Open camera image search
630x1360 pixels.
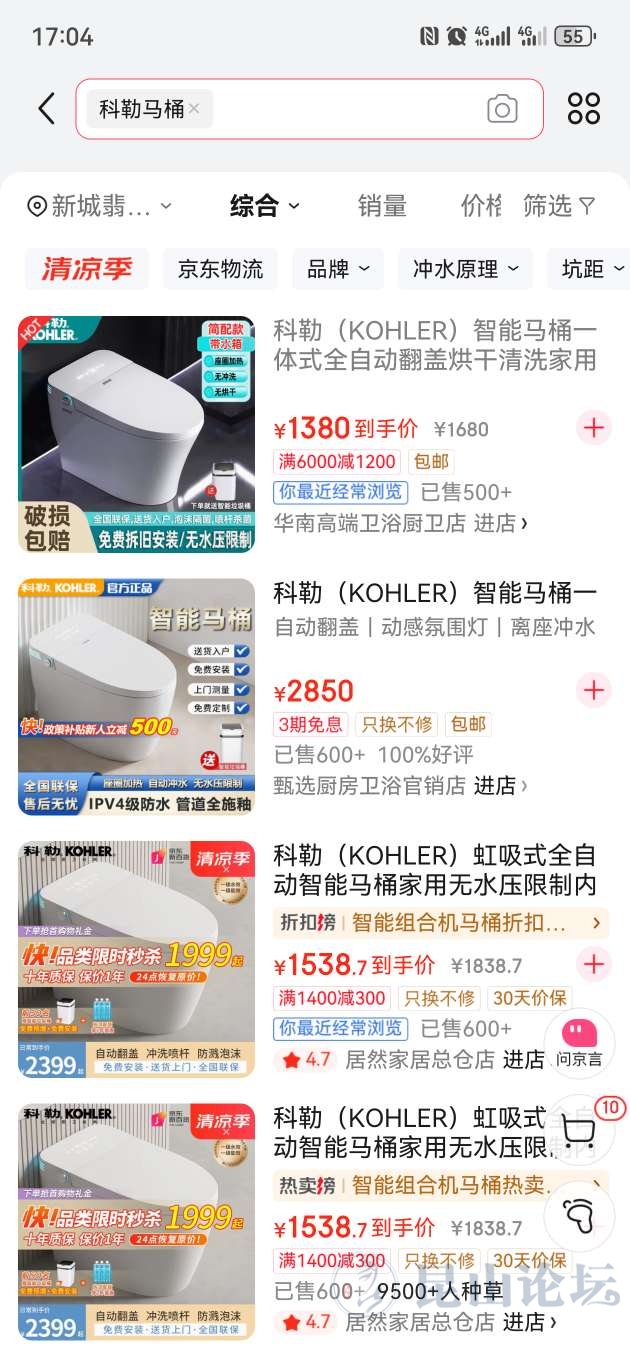pos(502,109)
